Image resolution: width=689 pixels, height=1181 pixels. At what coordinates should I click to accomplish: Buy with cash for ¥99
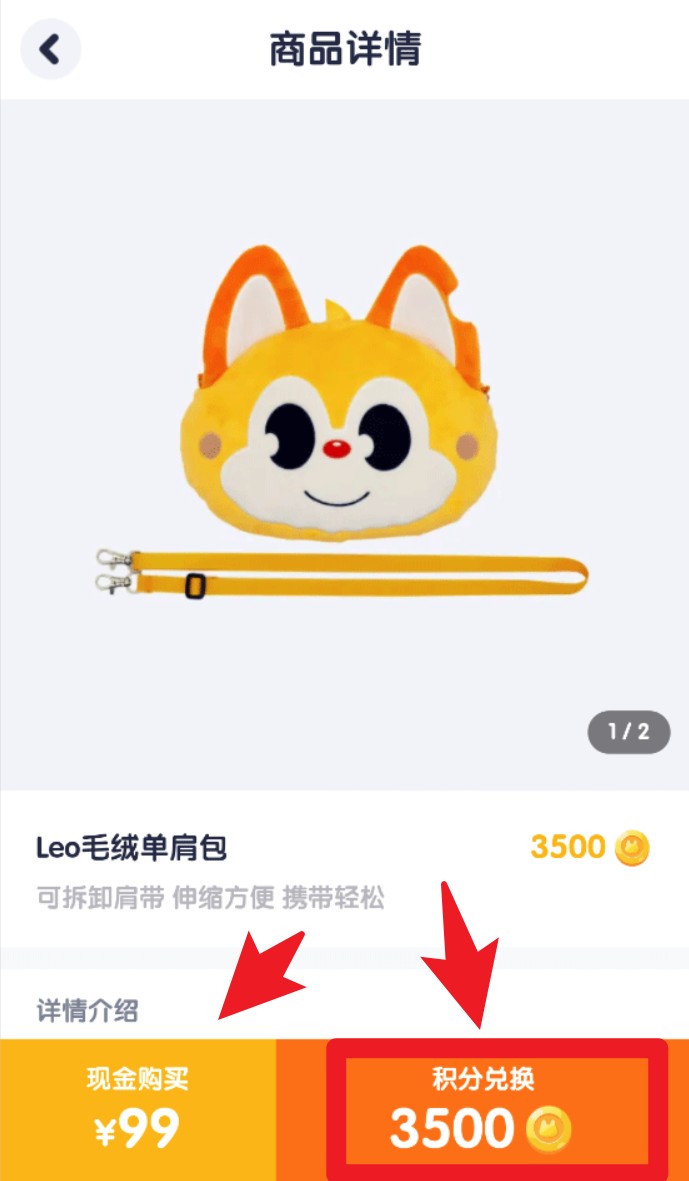[138, 1110]
